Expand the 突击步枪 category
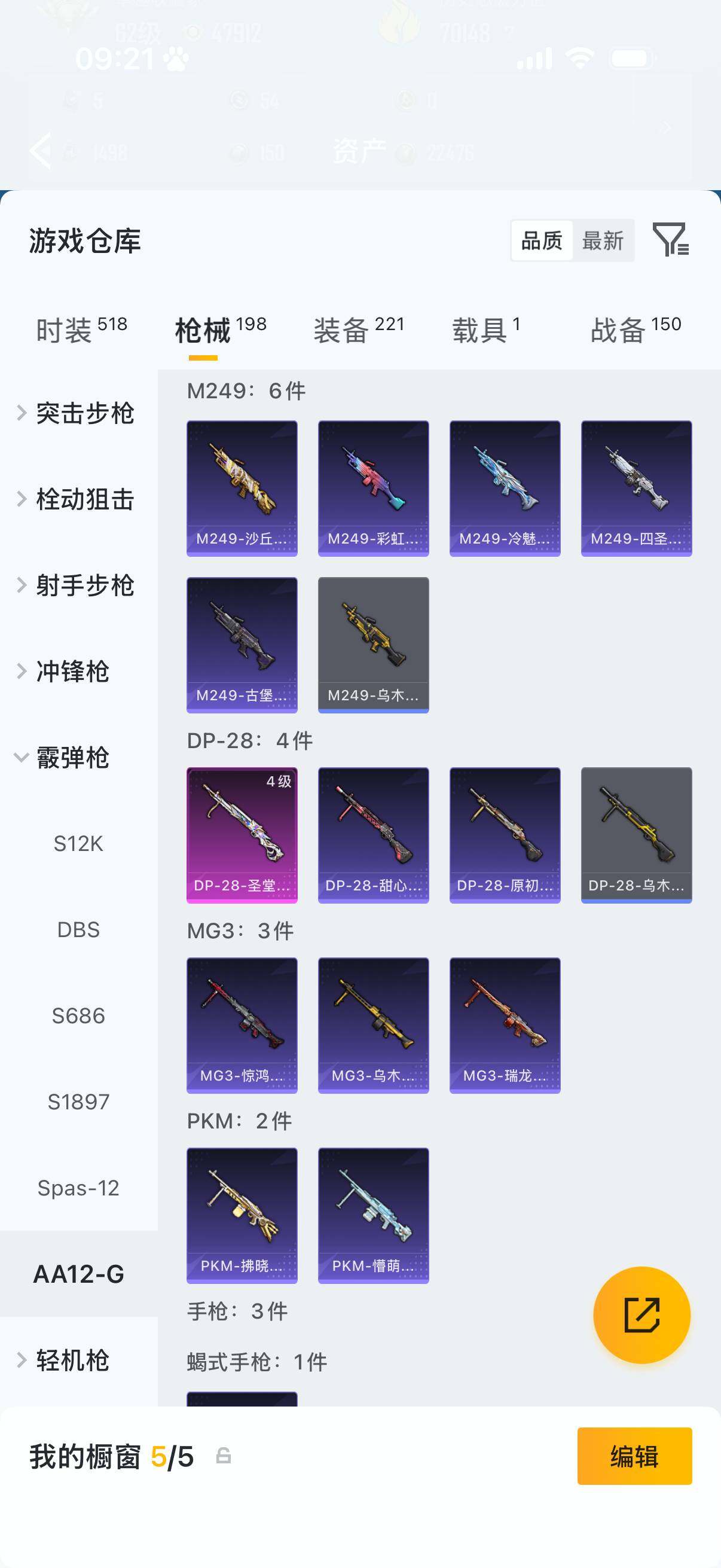The height and width of the screenshot is (1568, 721). tap(77, 413)
